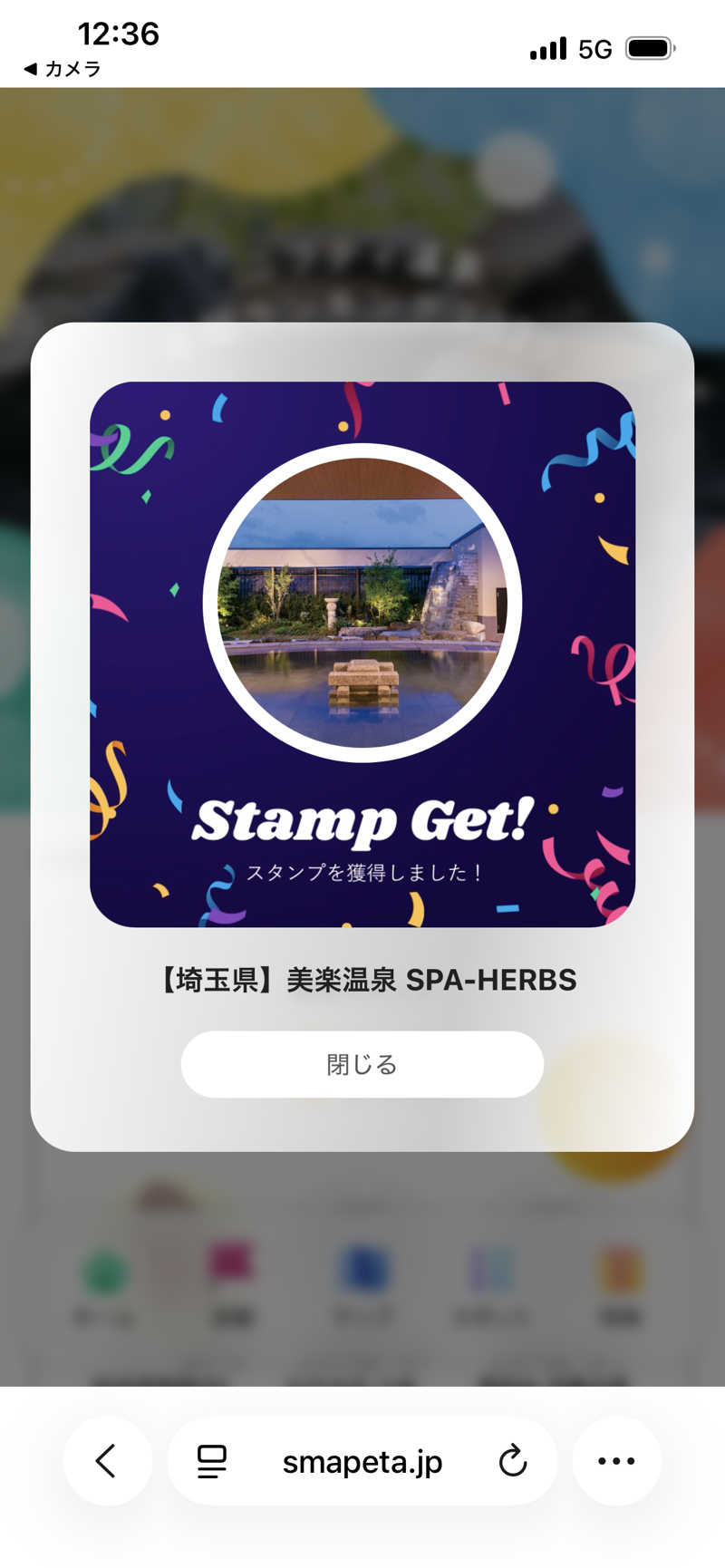Tap the 閉じる close button
This screenshot has width=725, height=1568.
[x=362, y=1064]
